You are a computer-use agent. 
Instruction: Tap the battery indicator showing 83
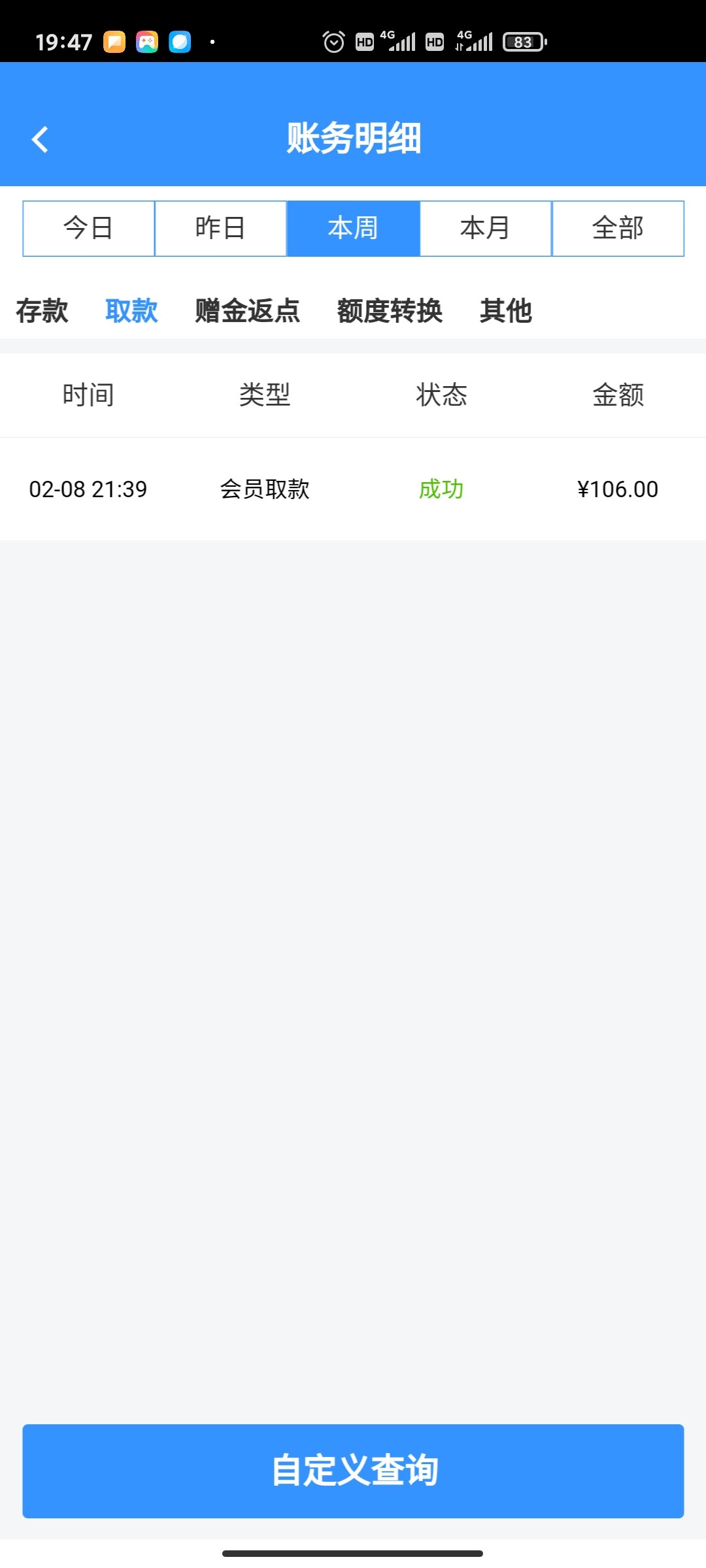pos(524,41)
